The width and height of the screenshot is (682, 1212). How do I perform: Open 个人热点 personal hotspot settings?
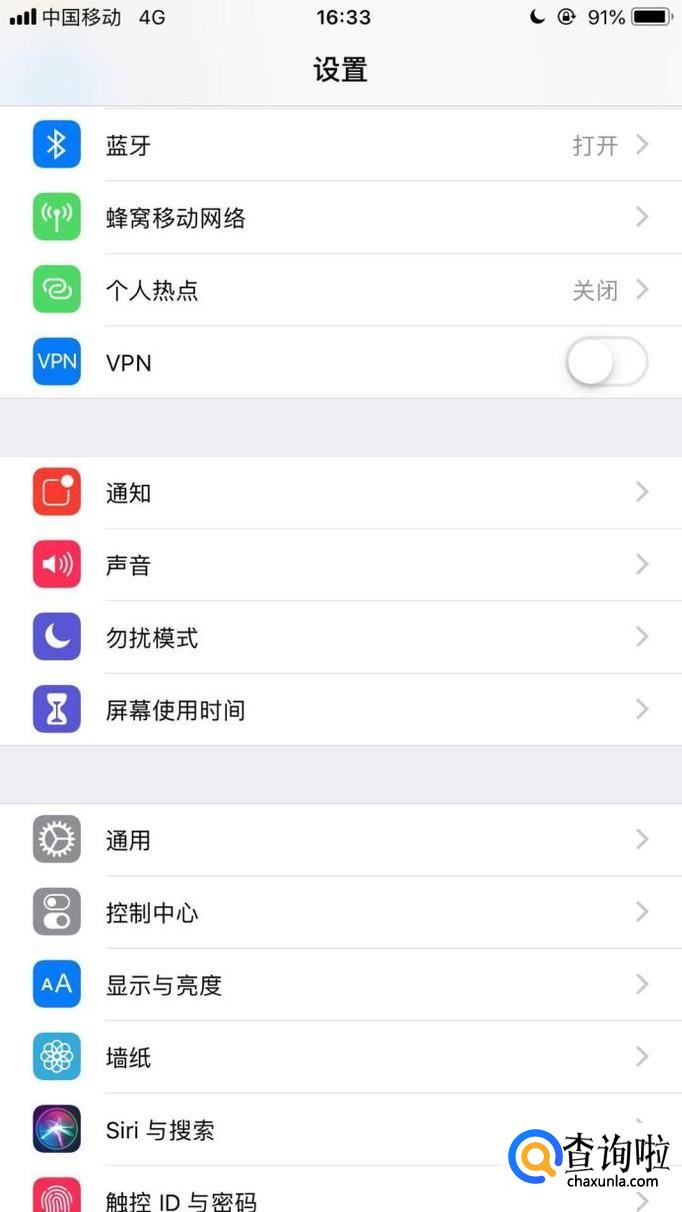coord(340,290)
